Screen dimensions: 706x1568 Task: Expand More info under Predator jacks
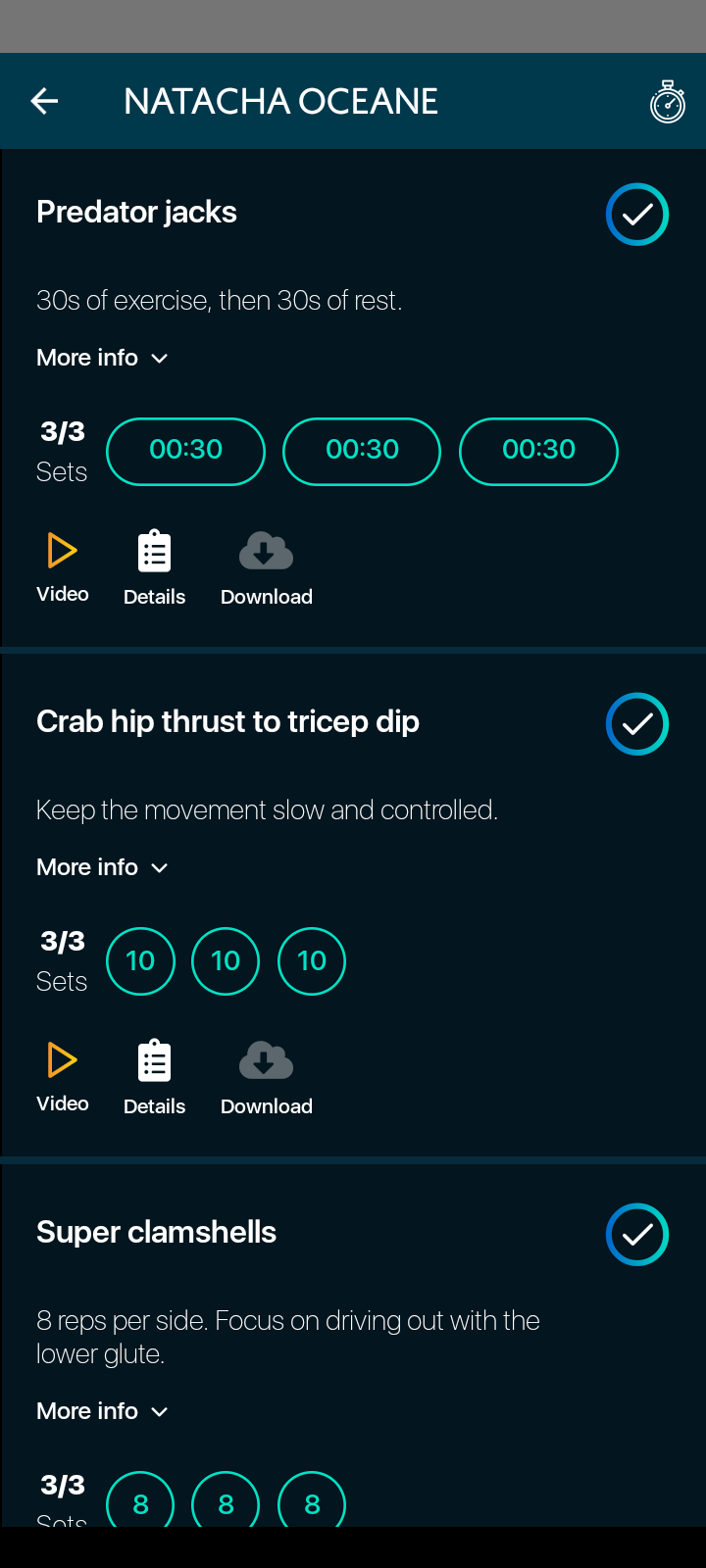[102, 358]
